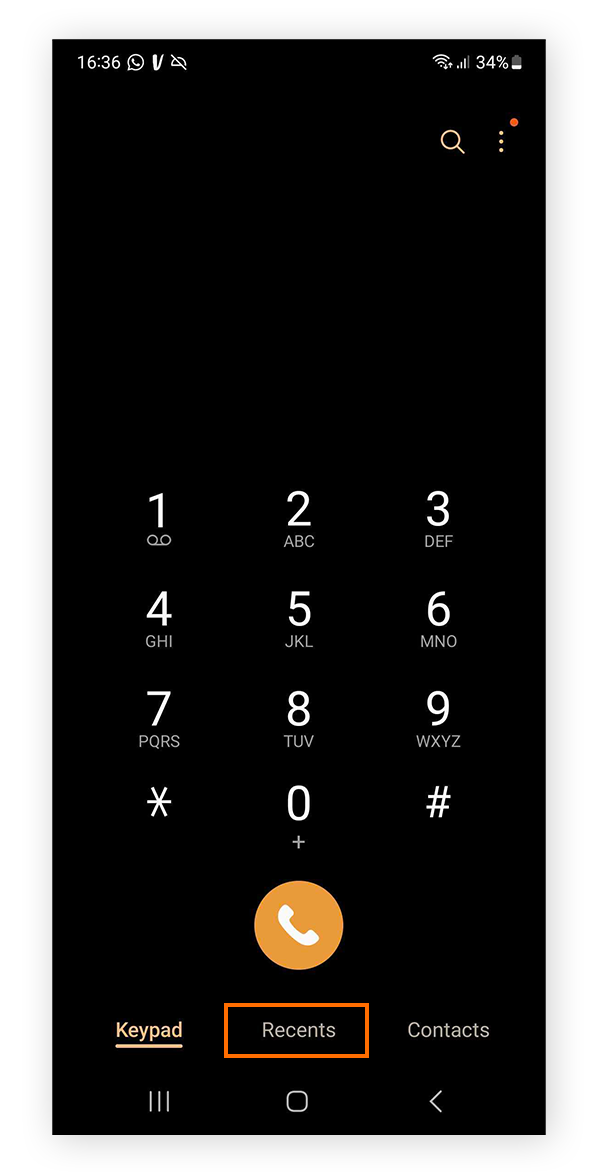Switch to the Recents tab
This screenshot has height=1172, width=600.
click(x=298, y=1030)
